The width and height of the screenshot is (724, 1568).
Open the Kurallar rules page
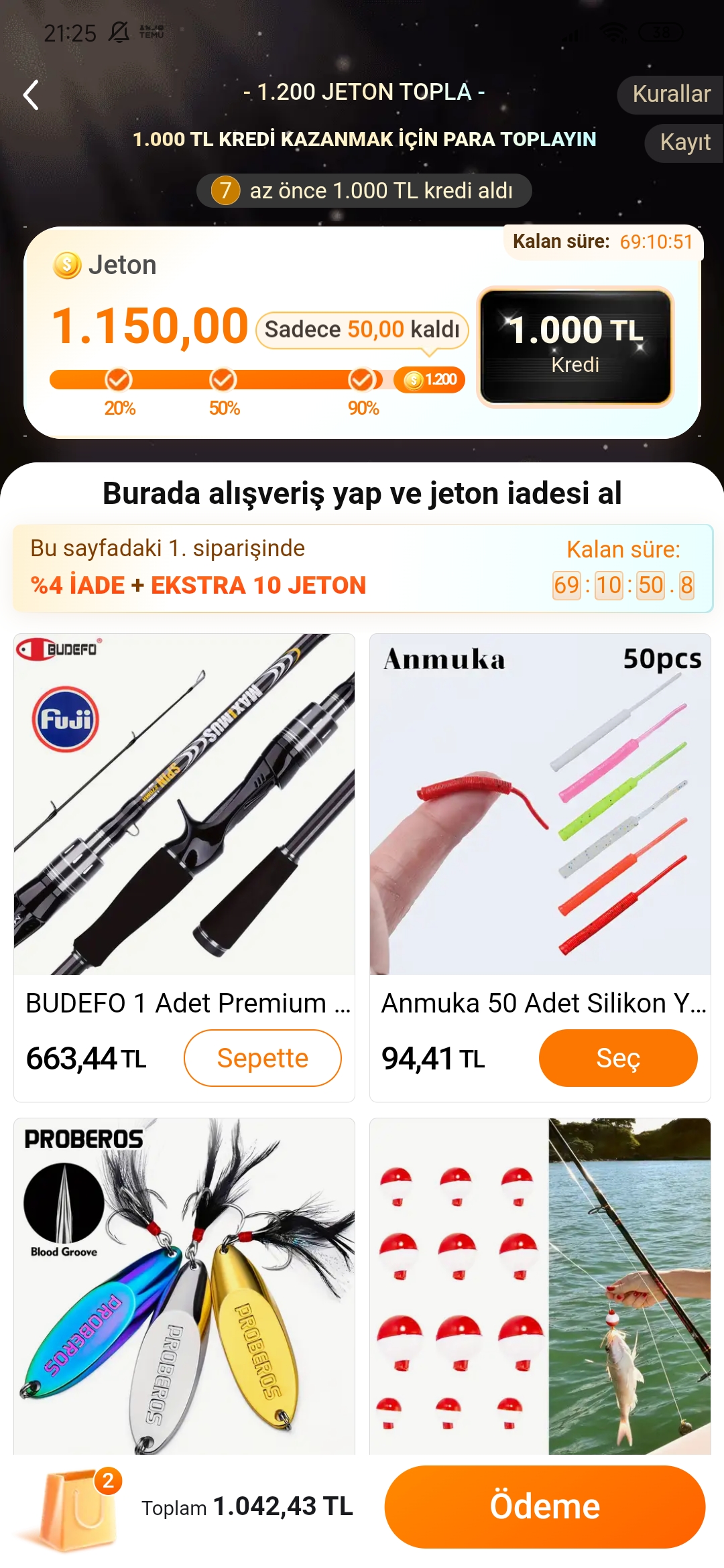[670, 94]
